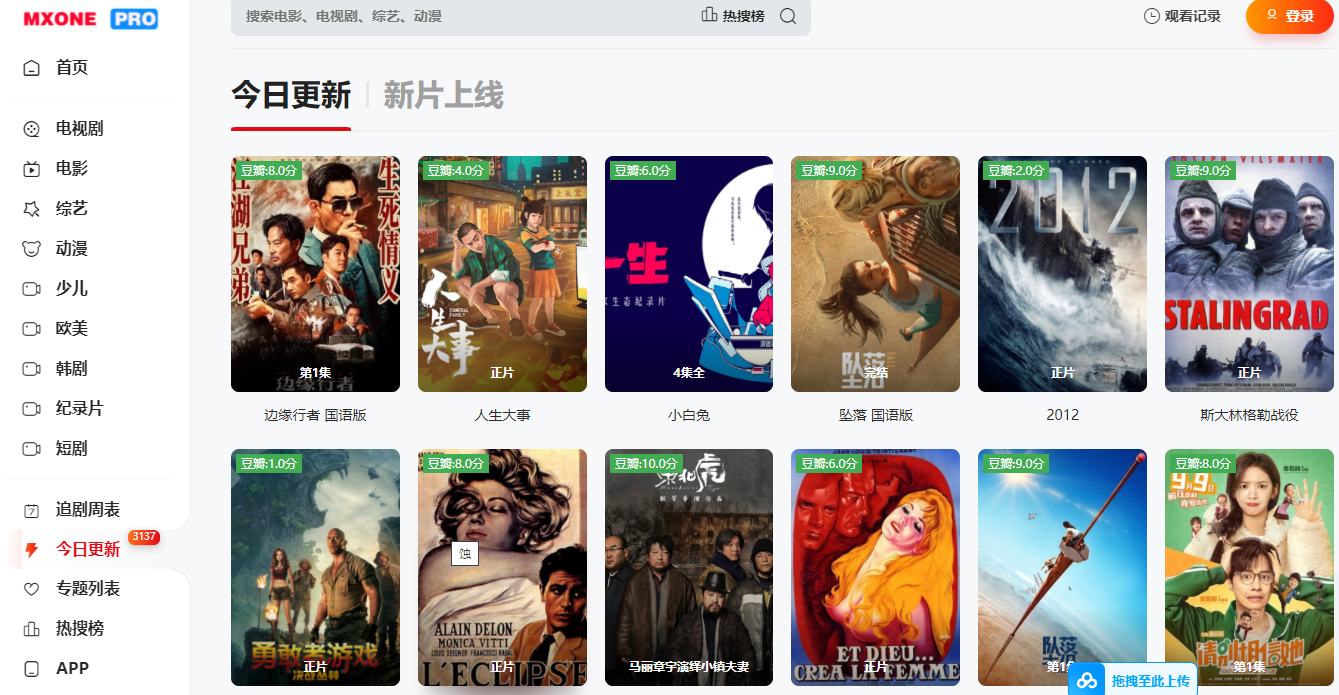Open 观看记录 watch history
The width and height of the screenshot is (1339, 695).
click(1182, 16)
